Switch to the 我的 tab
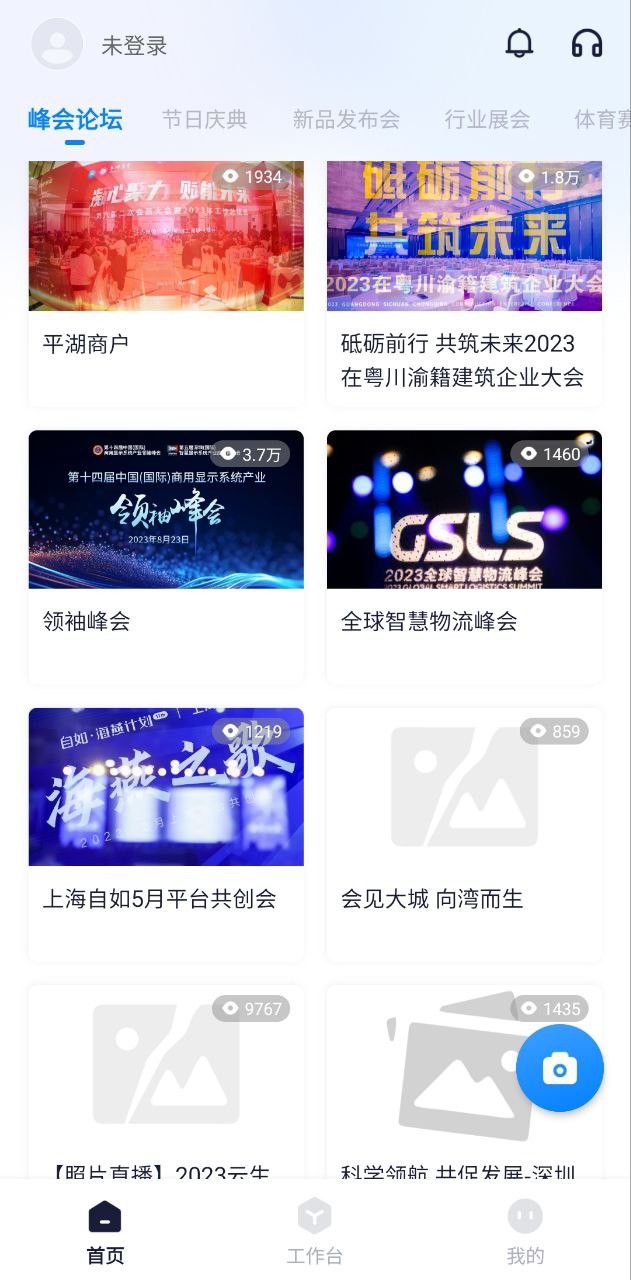Screen dimensions: 631x1280 525,1231
